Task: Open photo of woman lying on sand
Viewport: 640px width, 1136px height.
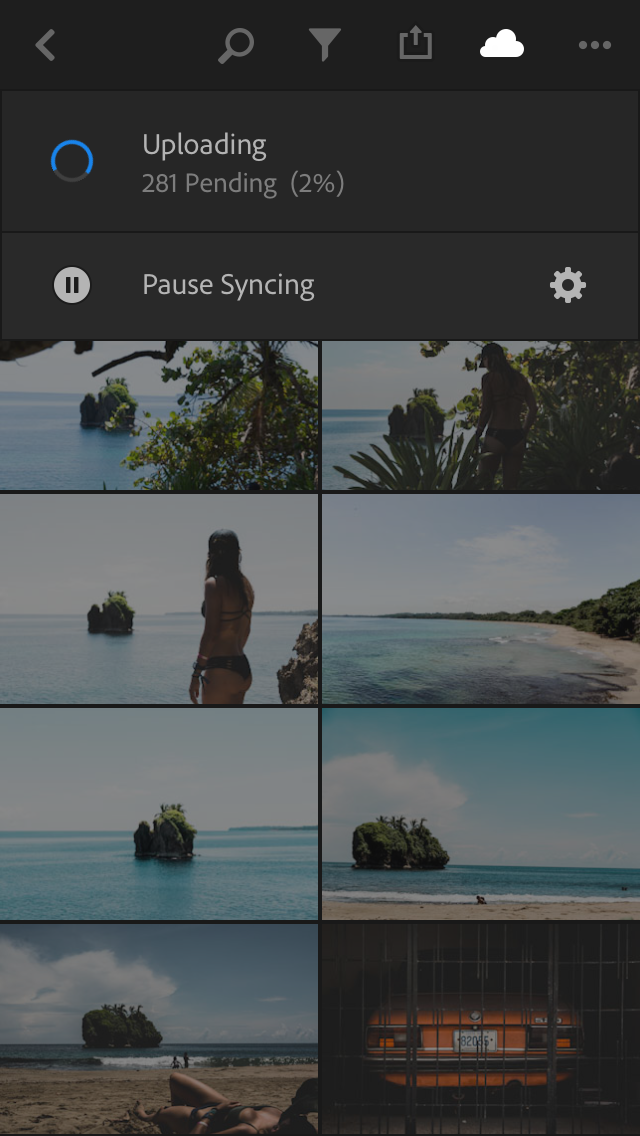Action: [159, 1029]
